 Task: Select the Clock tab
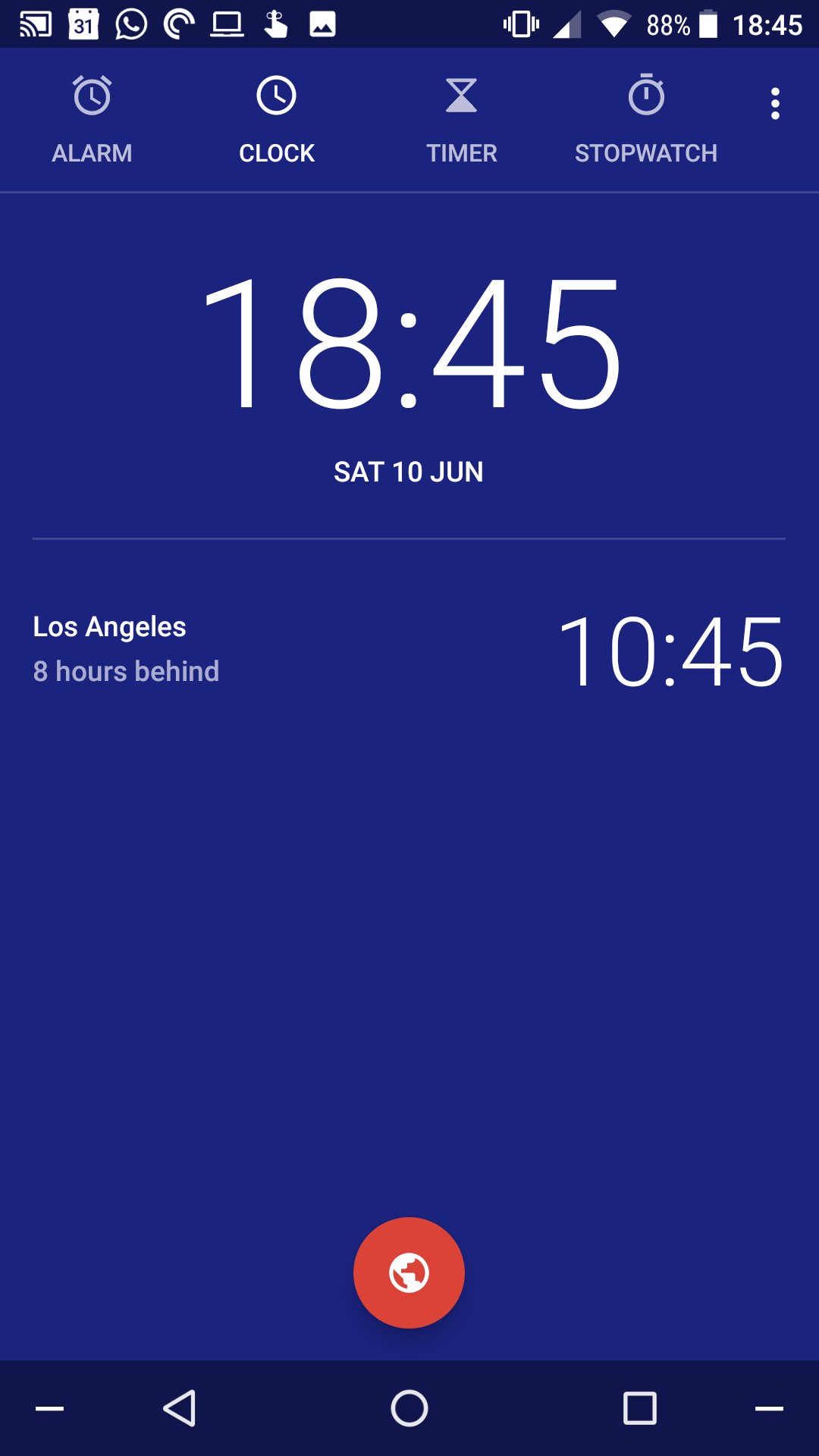[x=277, y=120]
